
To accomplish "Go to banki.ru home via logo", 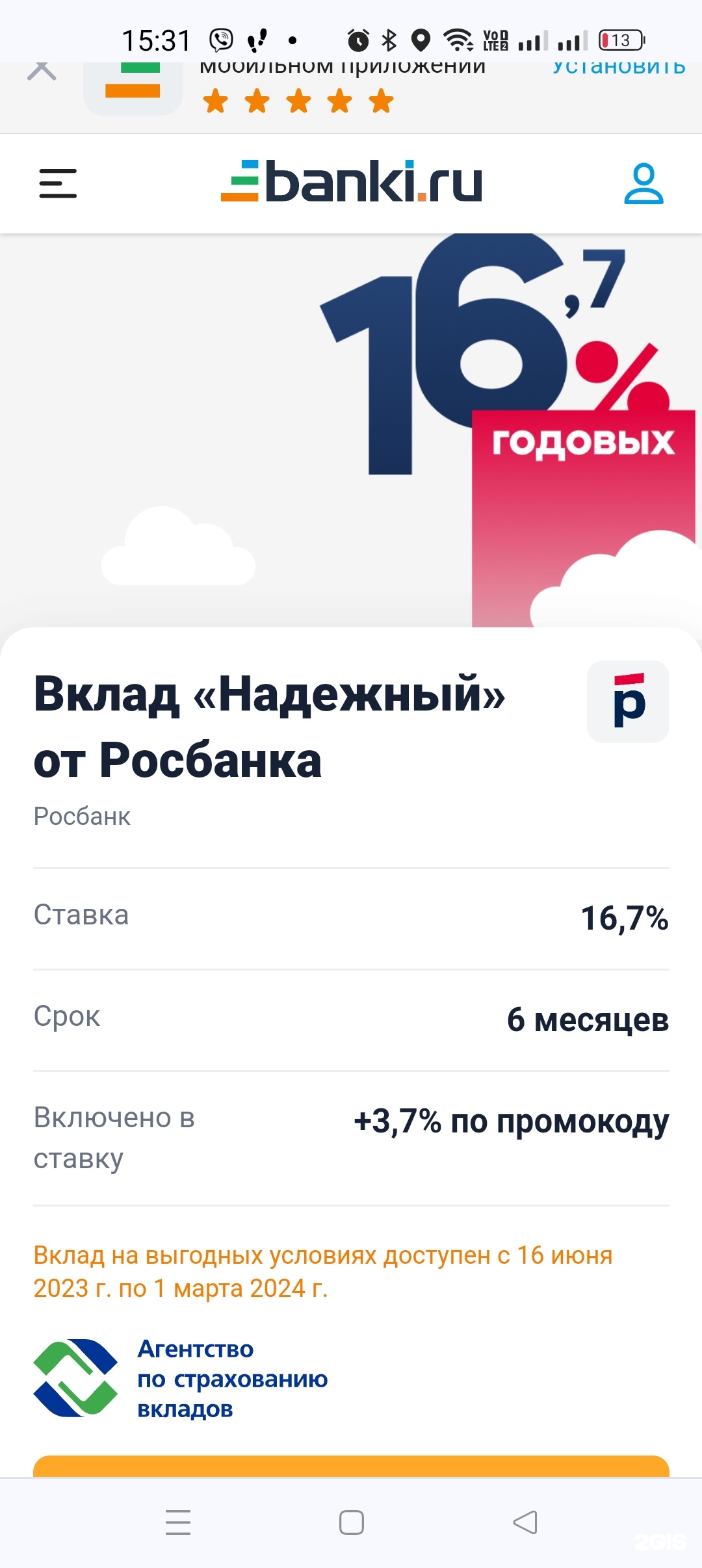I will [x=351, y=181].
